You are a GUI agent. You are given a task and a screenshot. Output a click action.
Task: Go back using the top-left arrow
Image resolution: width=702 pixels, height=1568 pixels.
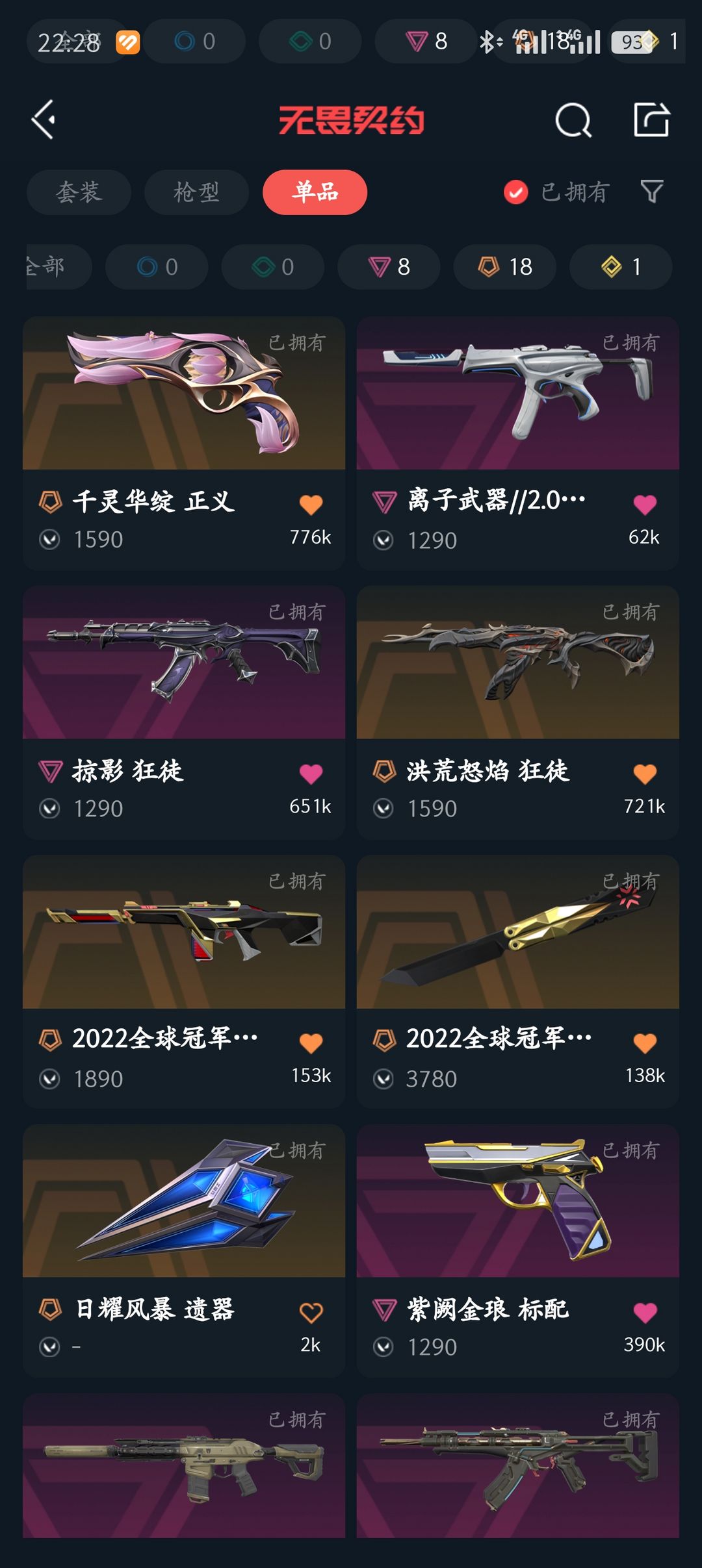pos(44,120)
